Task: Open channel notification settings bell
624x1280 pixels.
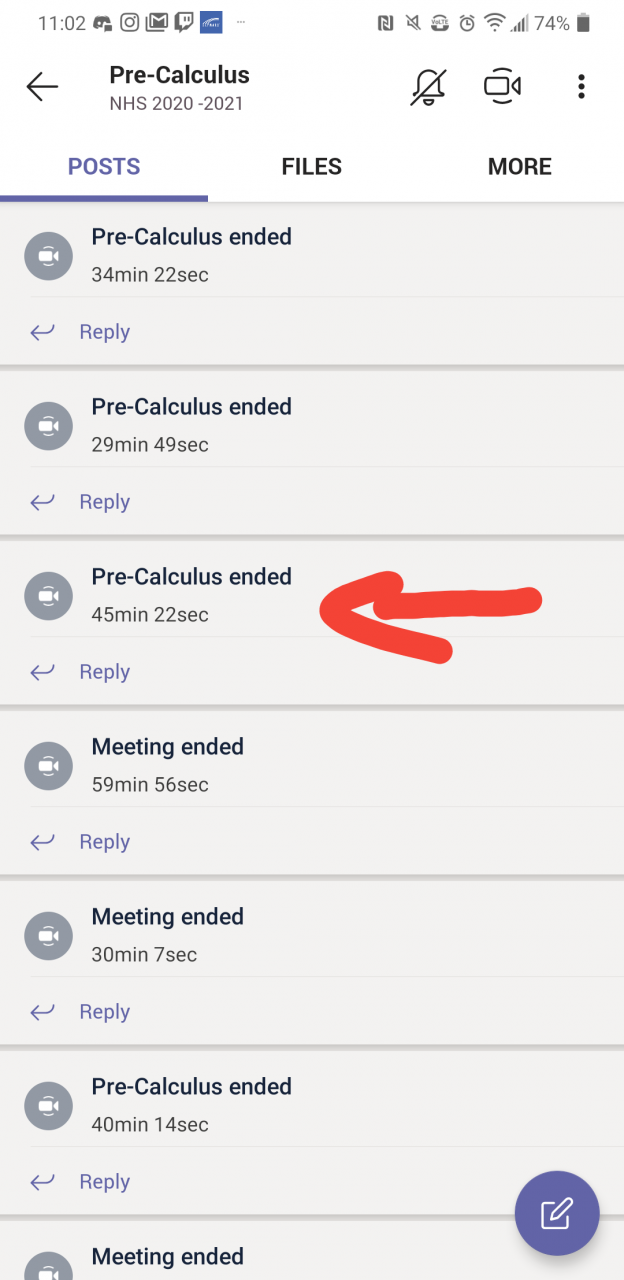Action: (429, 87)
